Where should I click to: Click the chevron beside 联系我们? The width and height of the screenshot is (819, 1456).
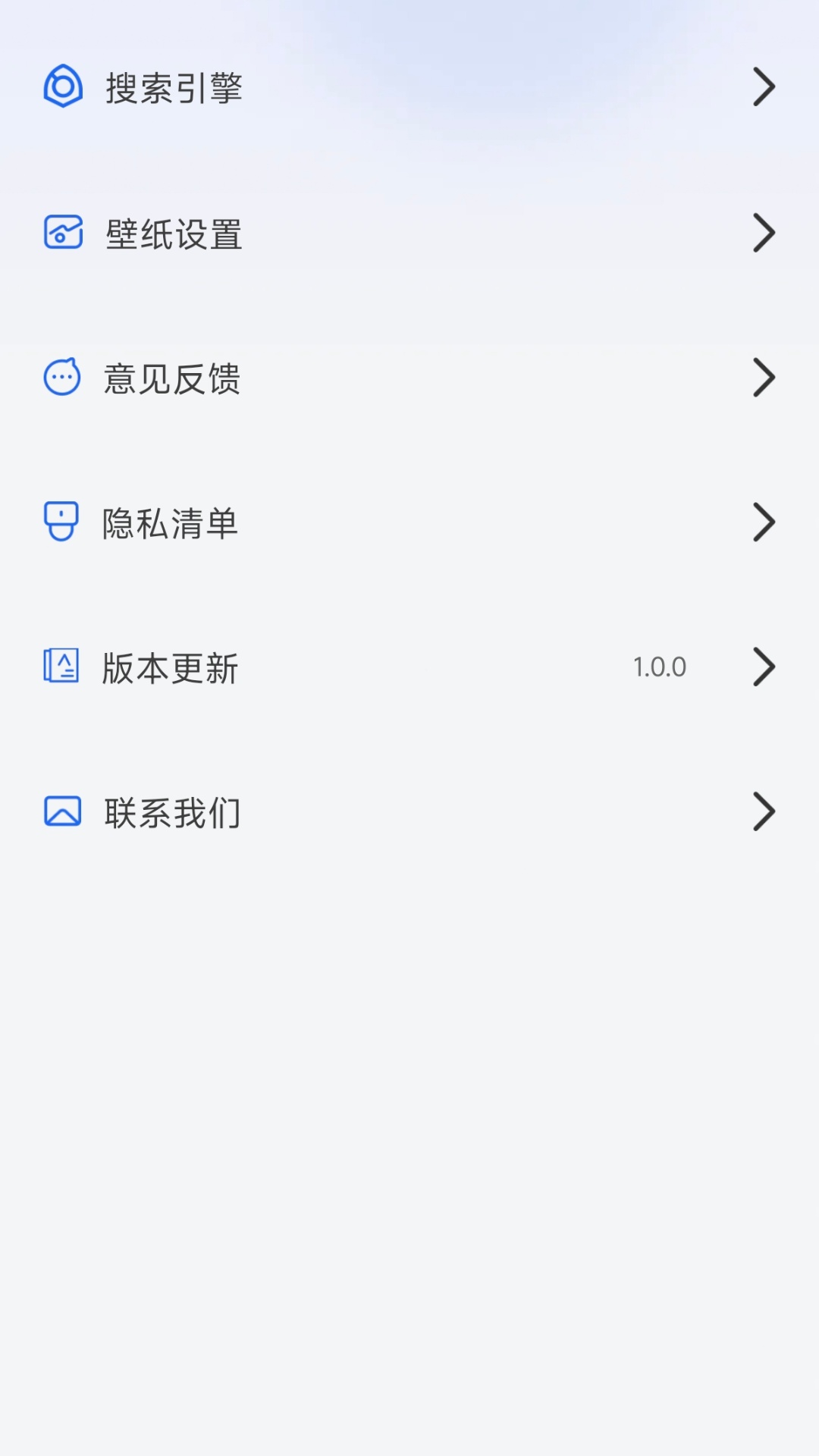point(764,811)
